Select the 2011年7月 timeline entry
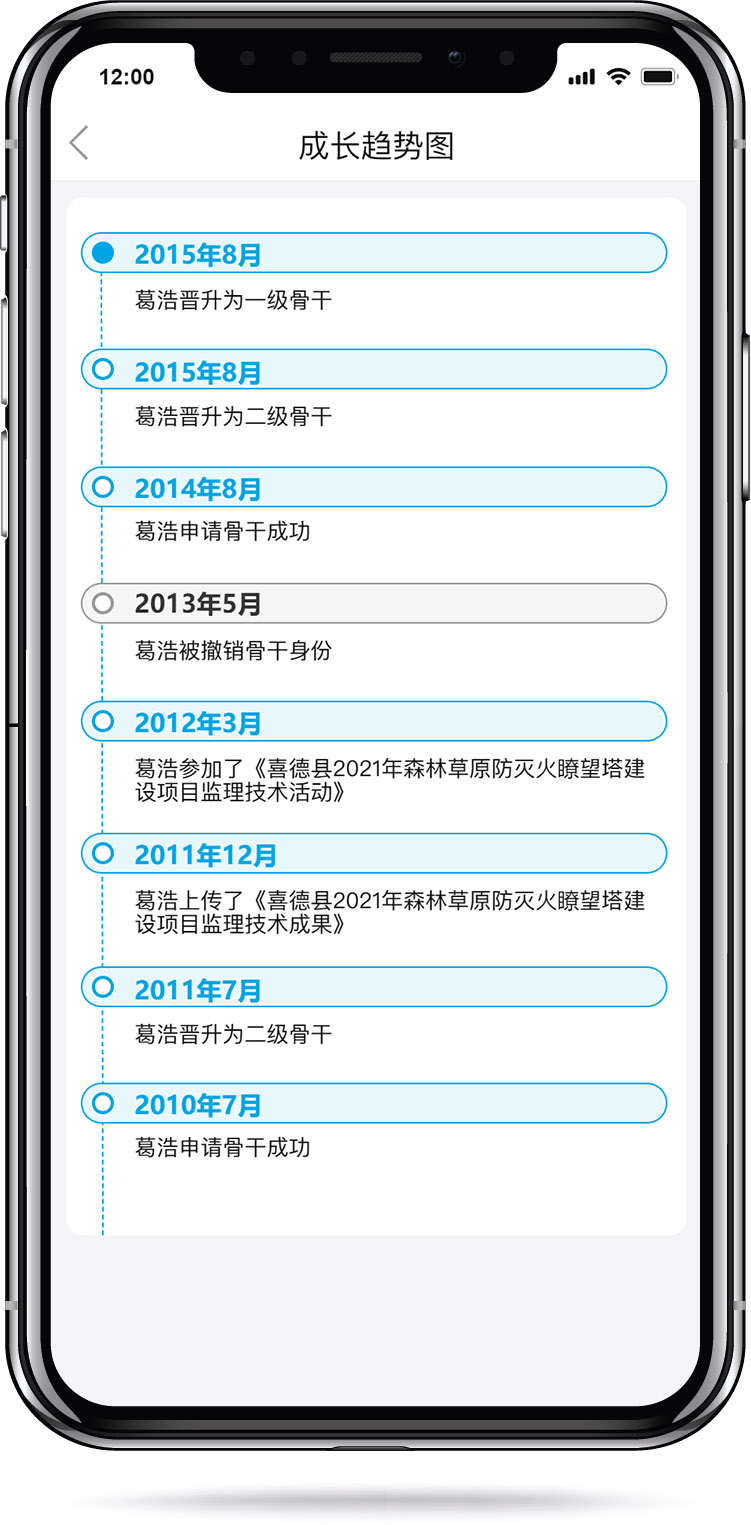The image size is (751, 1525). [374, 987]
